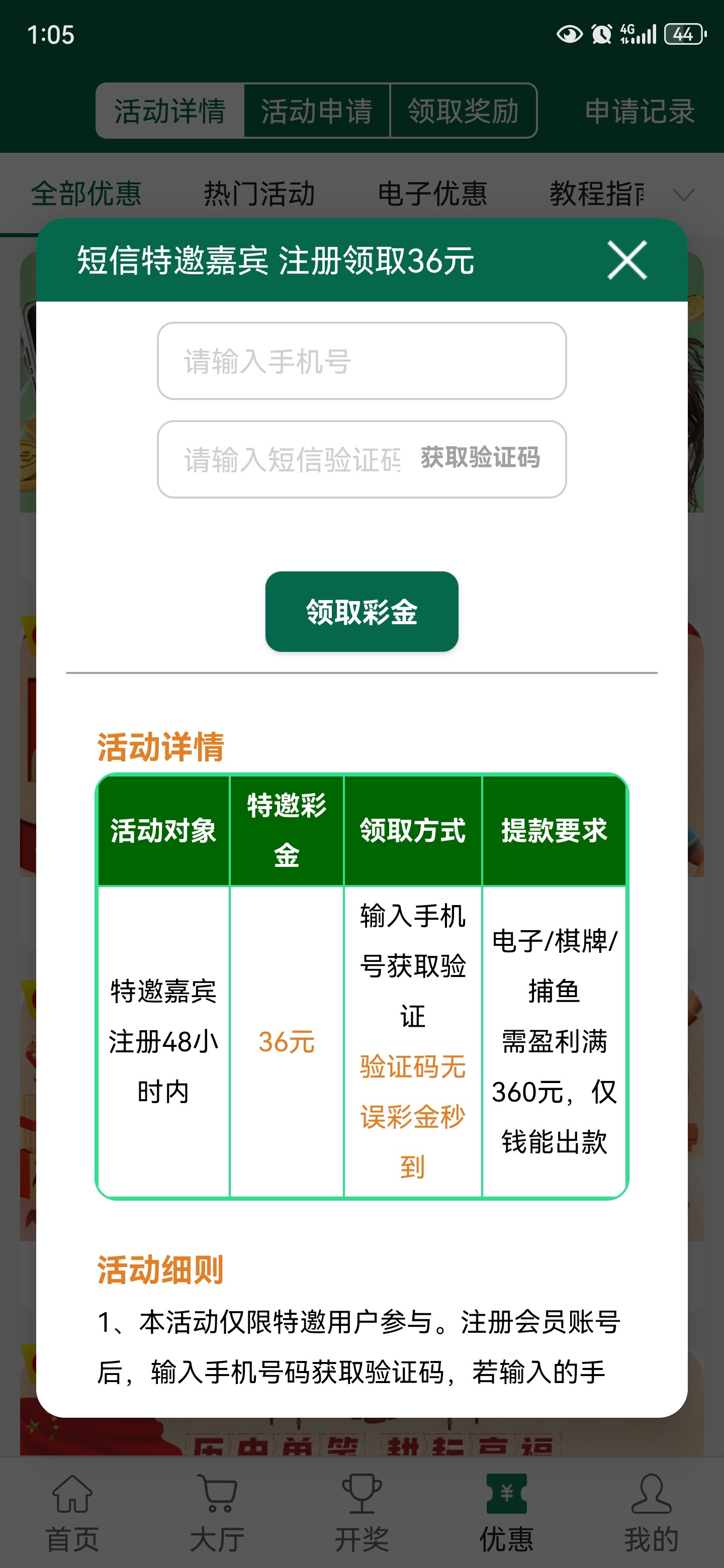Open 申请记录 application records
This screenshot has height=1568, width=724.
640,111
